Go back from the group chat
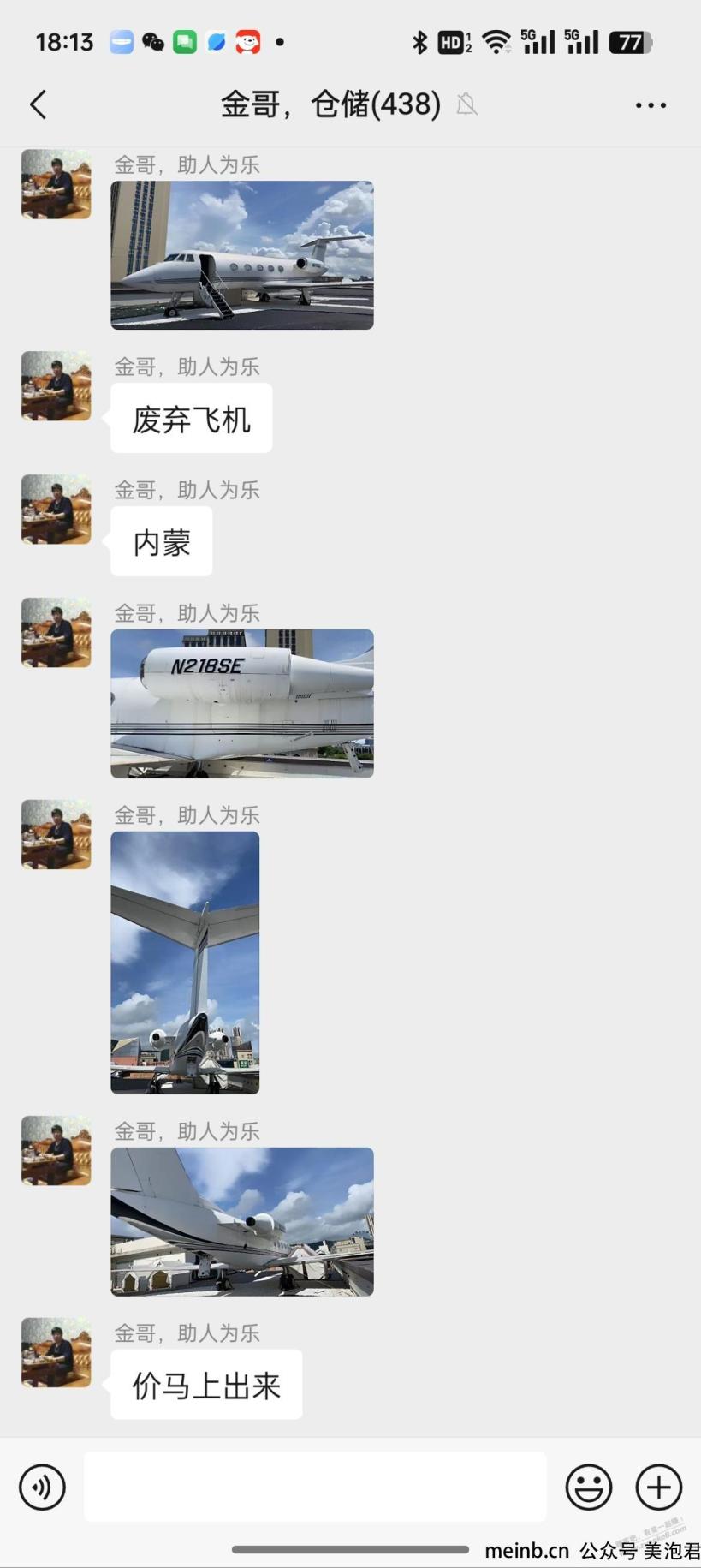The width and height of the screenshot is (701, 1568). [38, 104]
